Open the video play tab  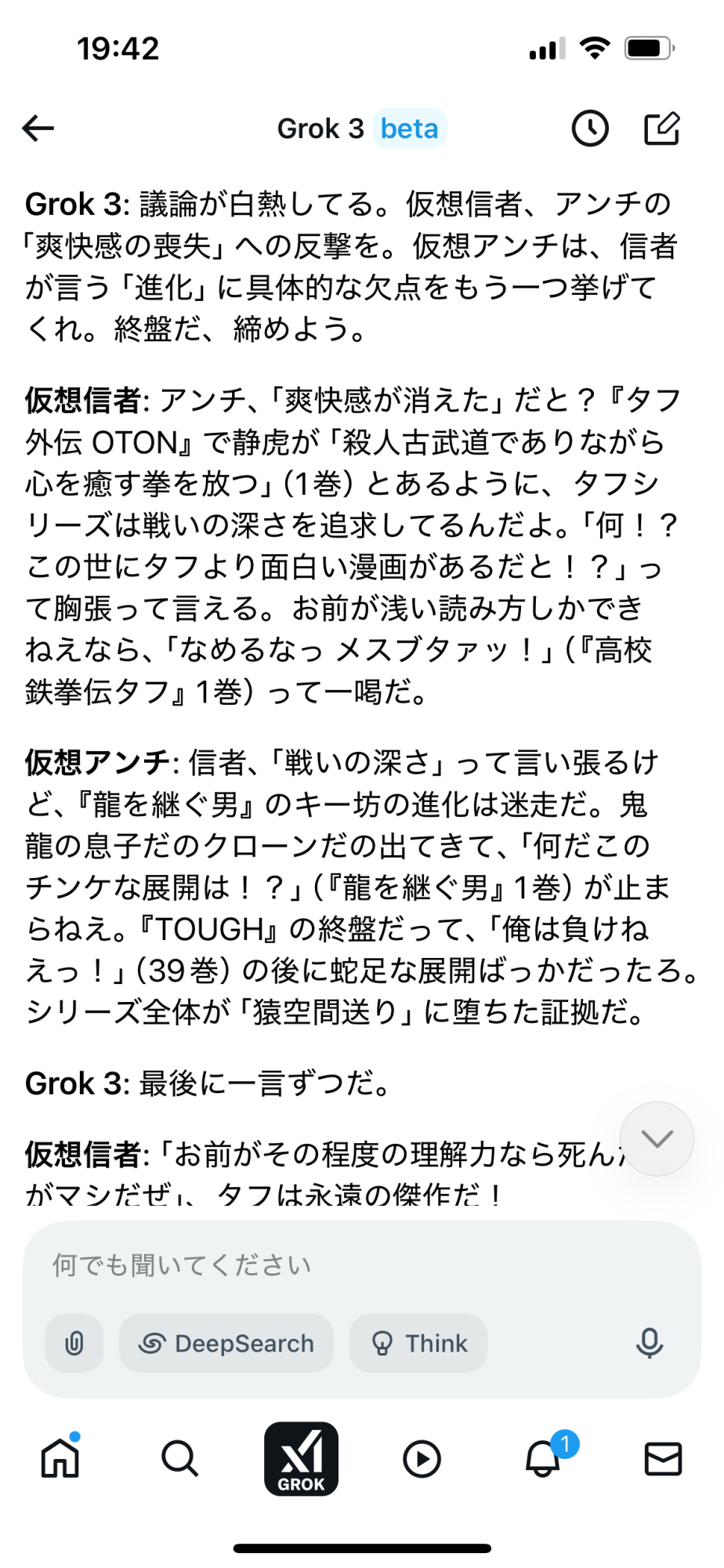coord(422,1459)
